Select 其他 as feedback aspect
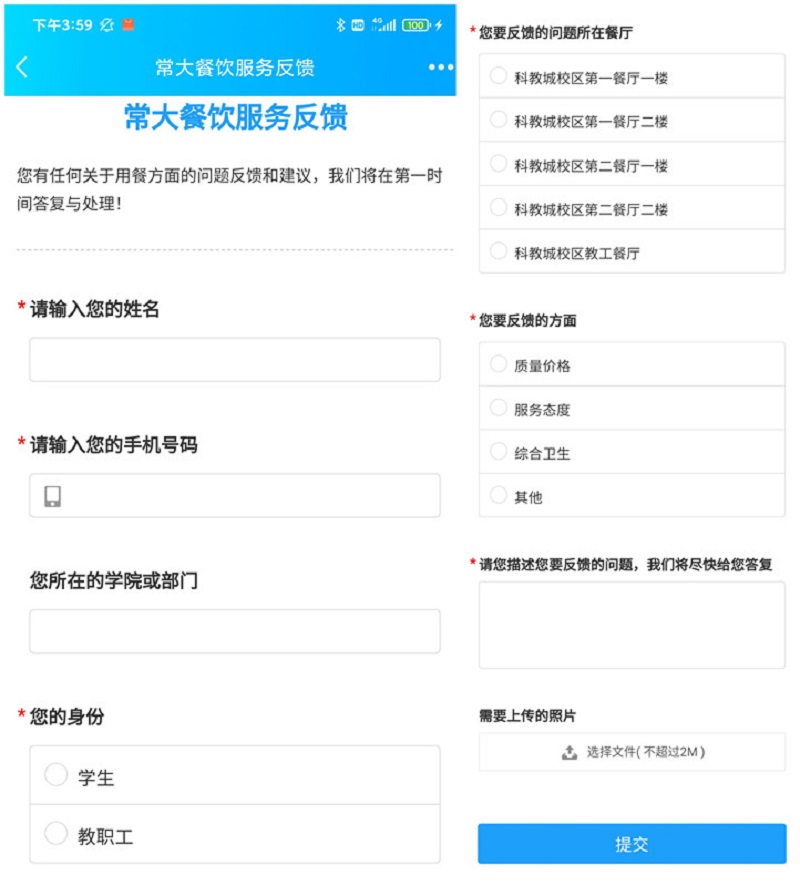The height and width of the screenshot is (886, 800). point(498,495)
